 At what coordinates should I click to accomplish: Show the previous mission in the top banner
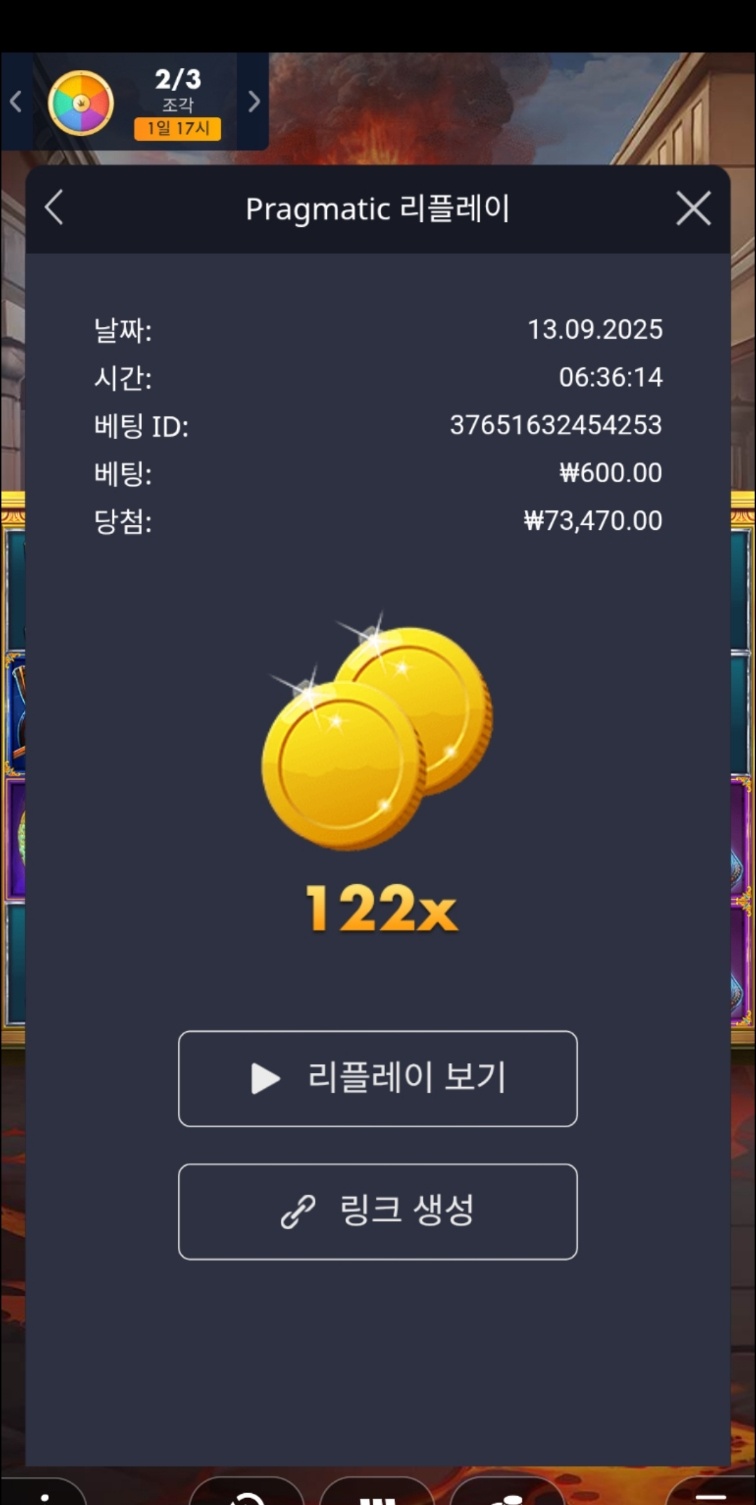15,101
